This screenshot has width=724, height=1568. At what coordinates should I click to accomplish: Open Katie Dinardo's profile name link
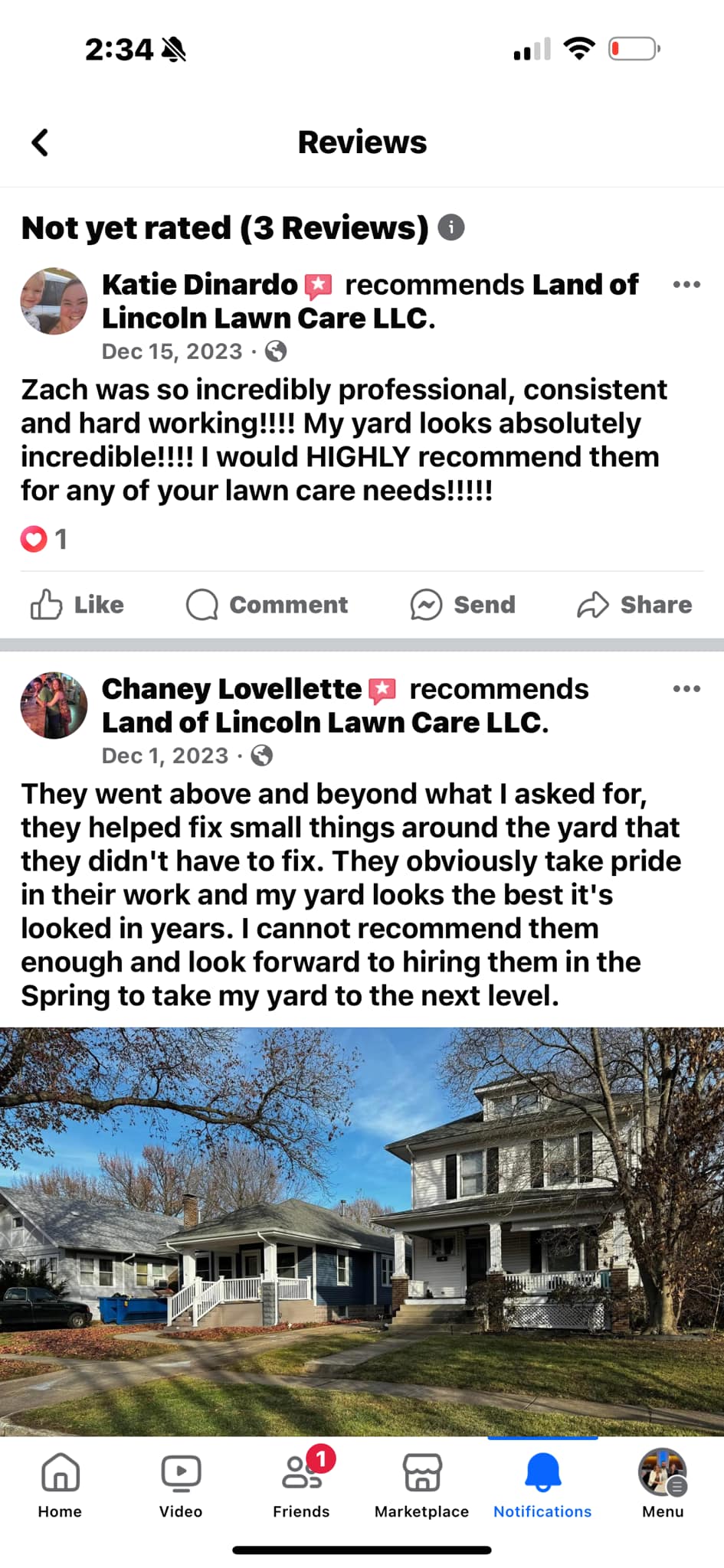[x=199, y=285]
